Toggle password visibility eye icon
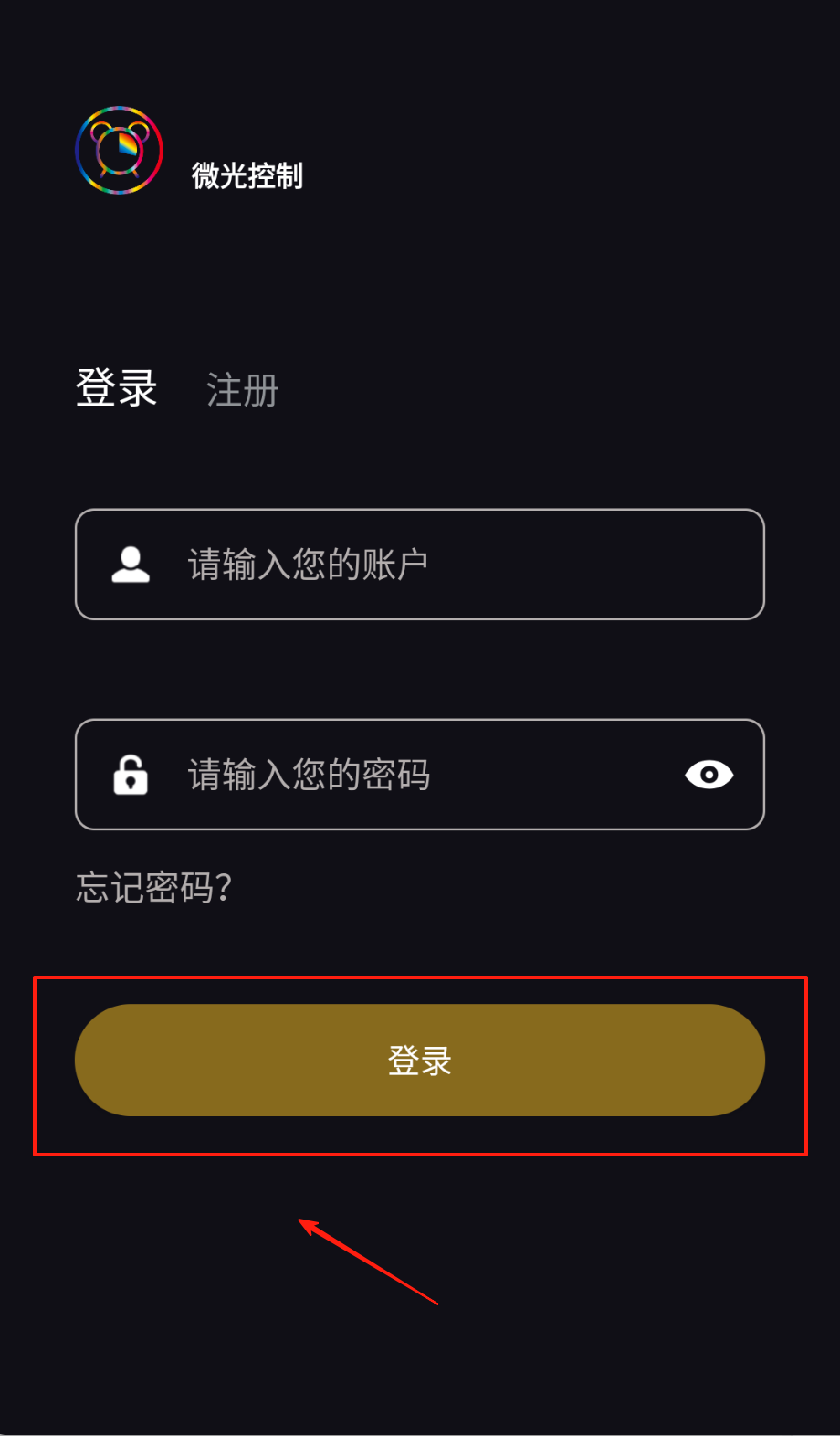 coord(709,775)
